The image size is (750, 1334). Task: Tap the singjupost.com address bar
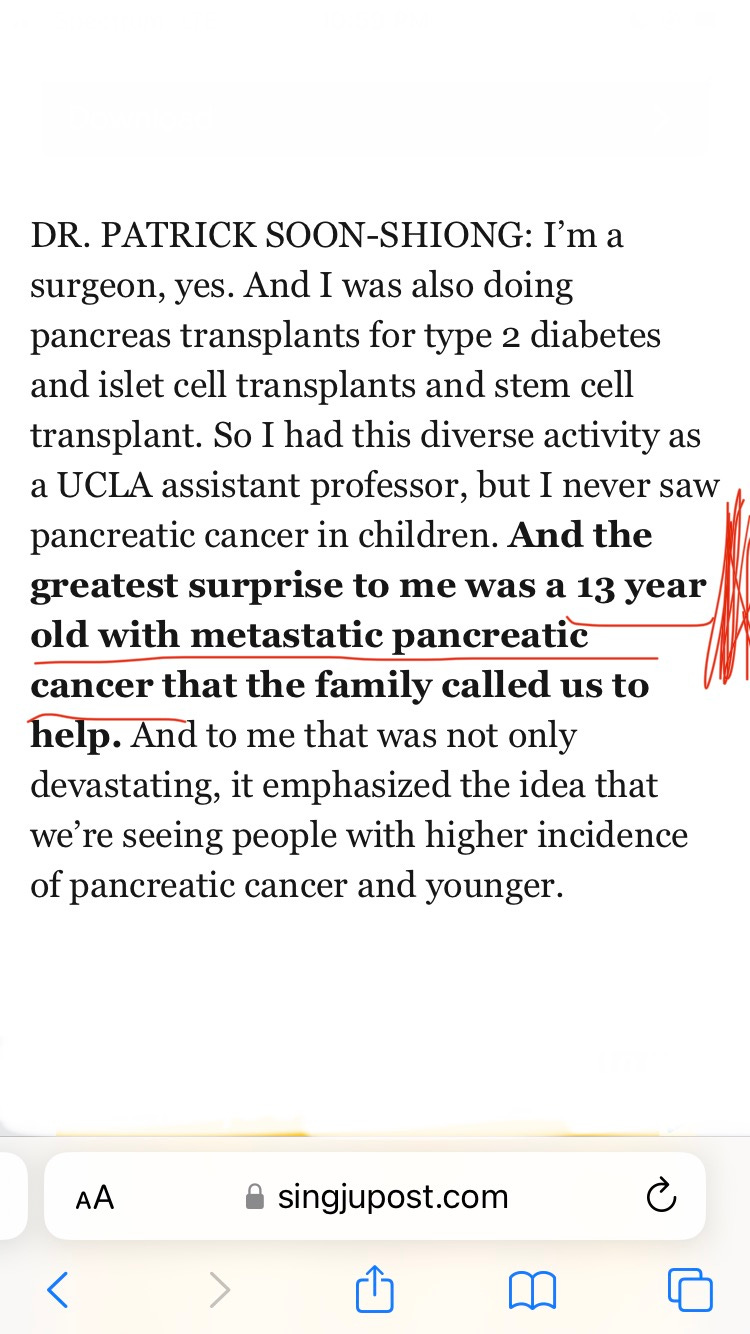click(375, 1196)
